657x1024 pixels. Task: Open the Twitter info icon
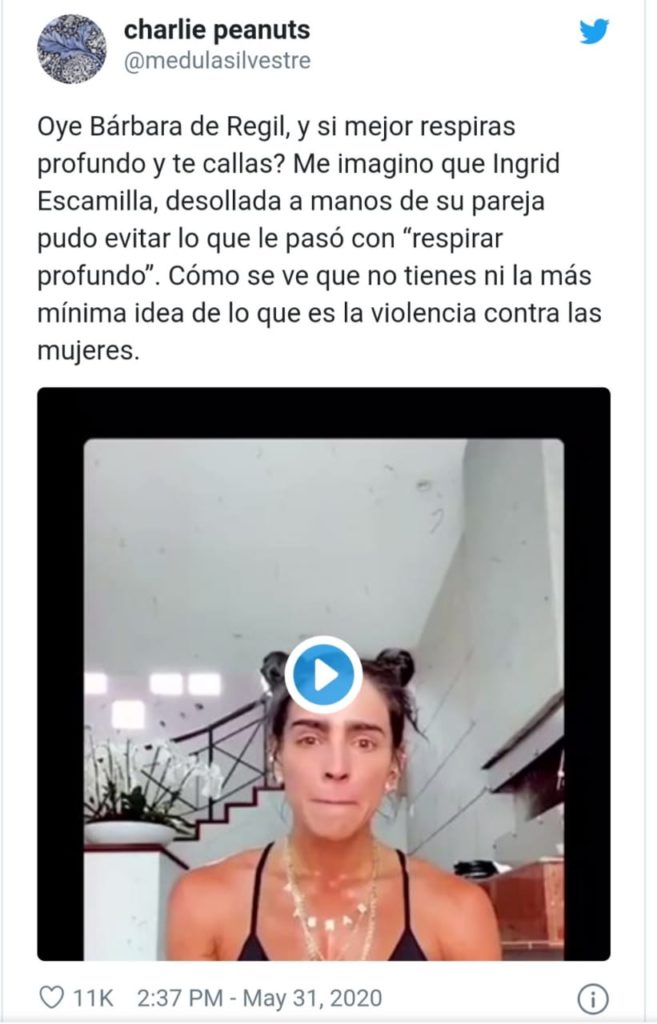tap(593, 998)
